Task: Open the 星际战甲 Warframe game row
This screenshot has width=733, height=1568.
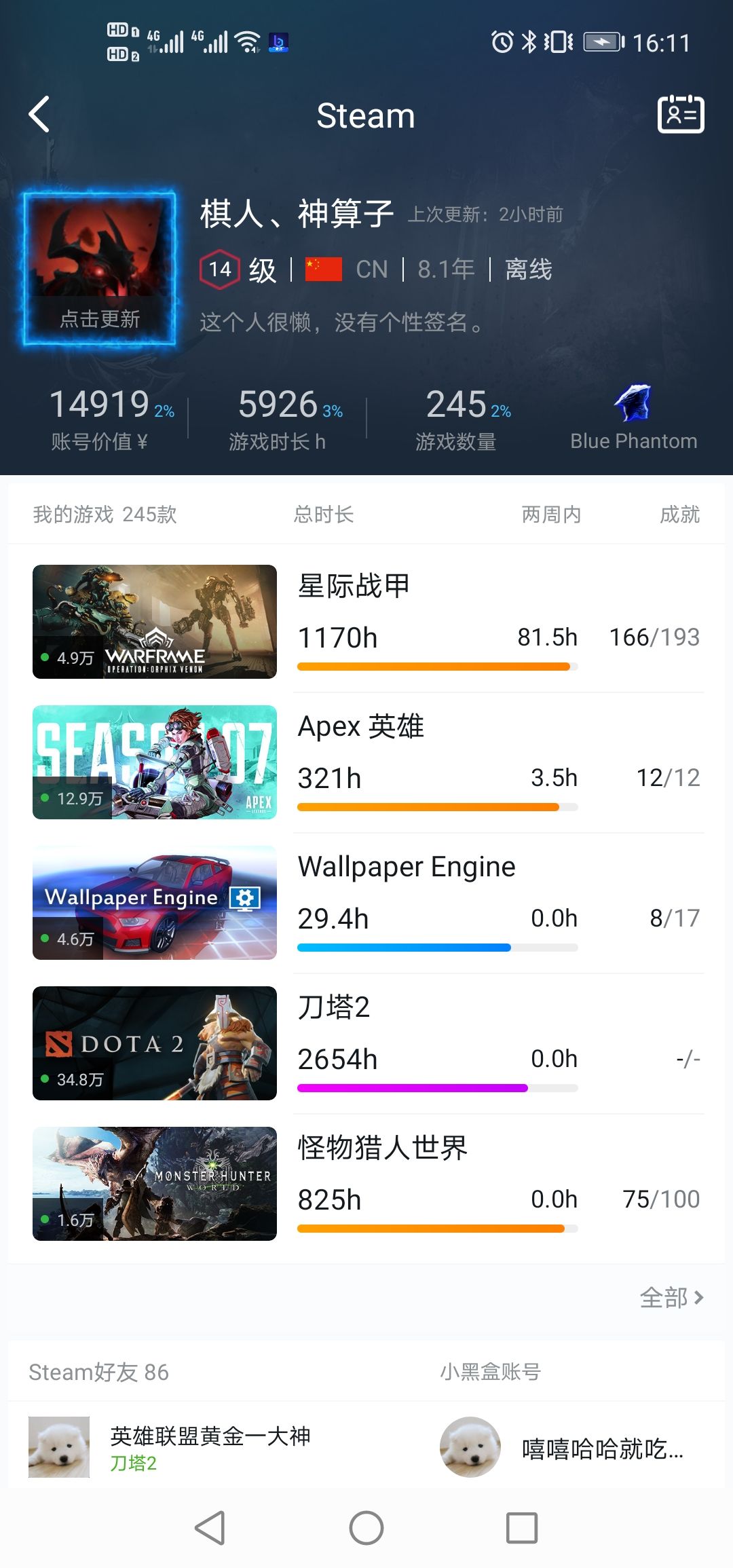Action: pos(366,622)
